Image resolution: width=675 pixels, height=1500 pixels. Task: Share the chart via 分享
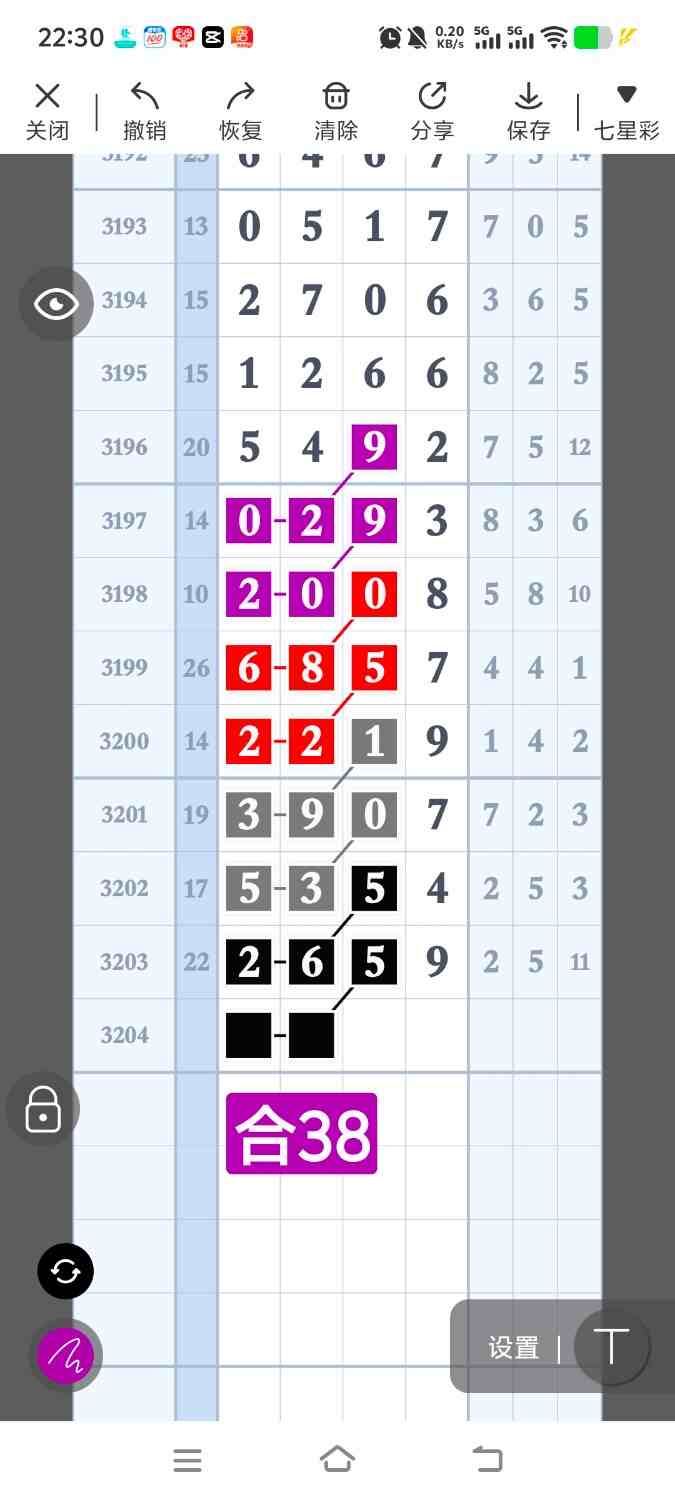[x=432, y=111]
